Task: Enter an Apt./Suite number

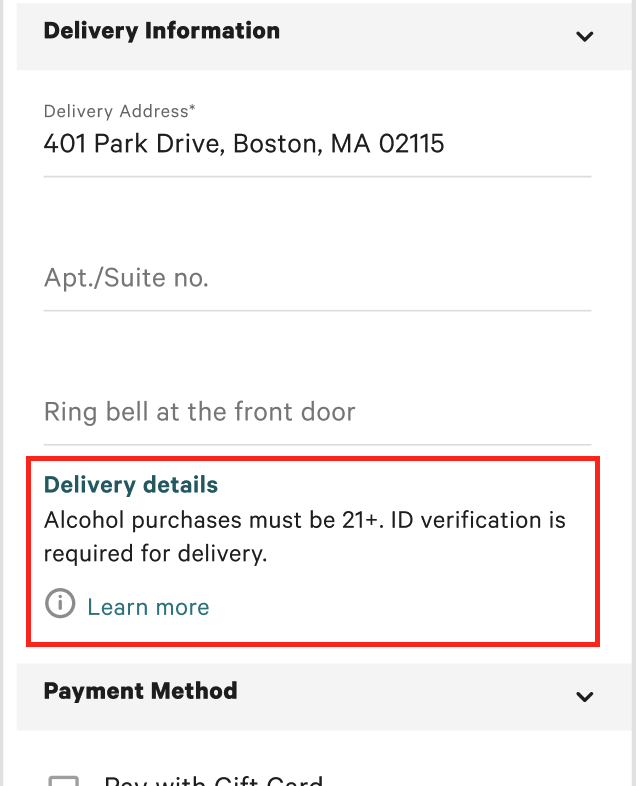Action: click(x=316, y=278)
